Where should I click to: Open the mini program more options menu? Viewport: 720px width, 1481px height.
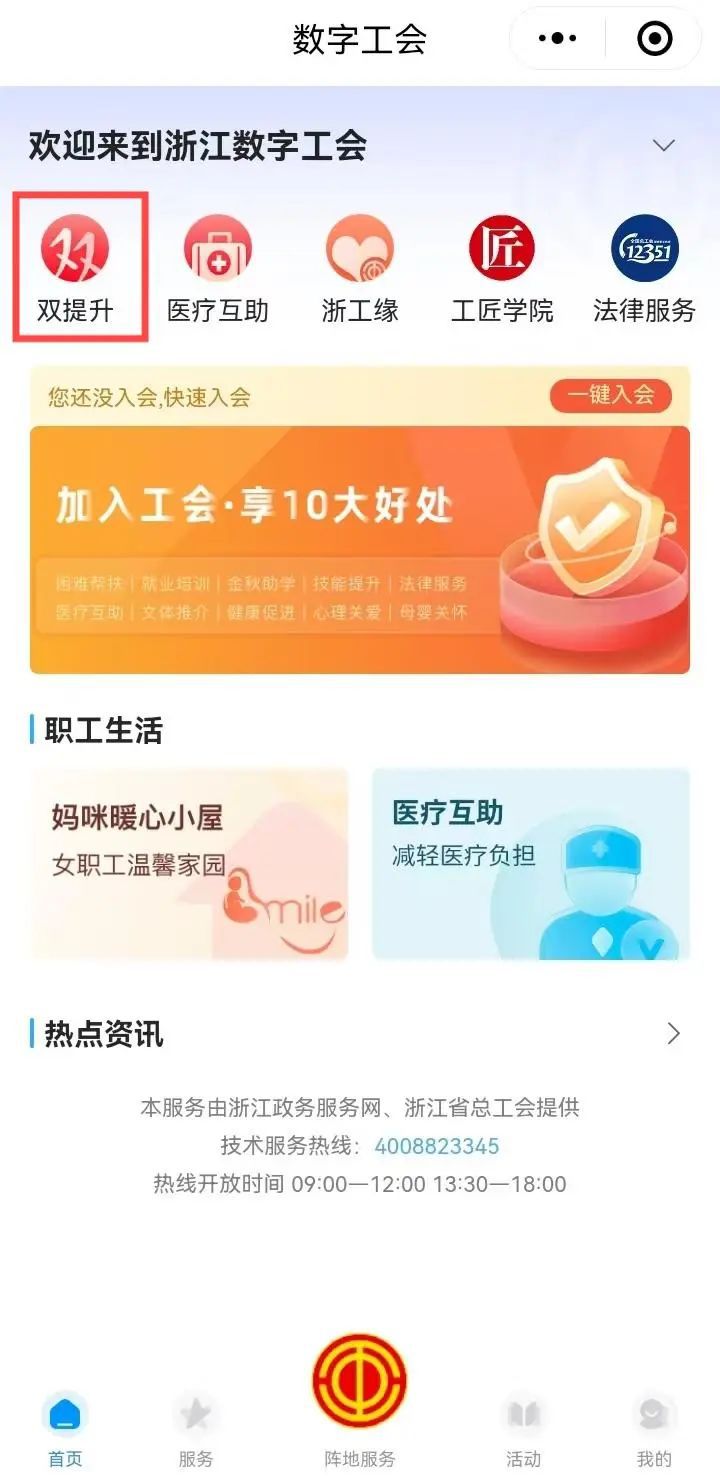tap(557, 39)
